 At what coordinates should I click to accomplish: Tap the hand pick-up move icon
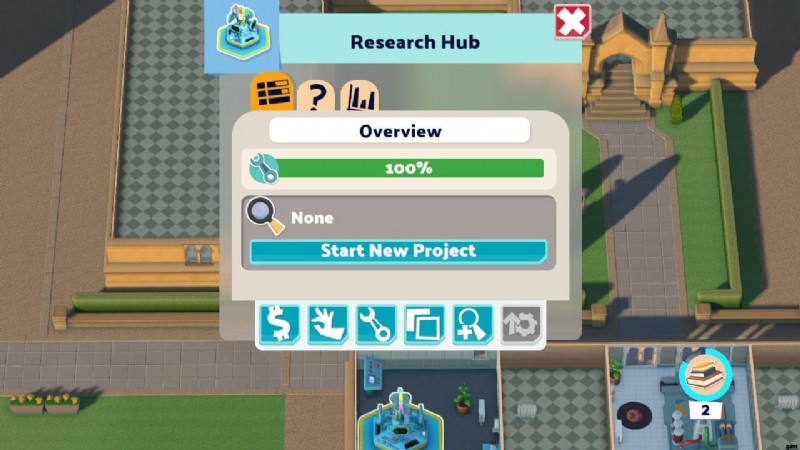click(x=327, y=325)
